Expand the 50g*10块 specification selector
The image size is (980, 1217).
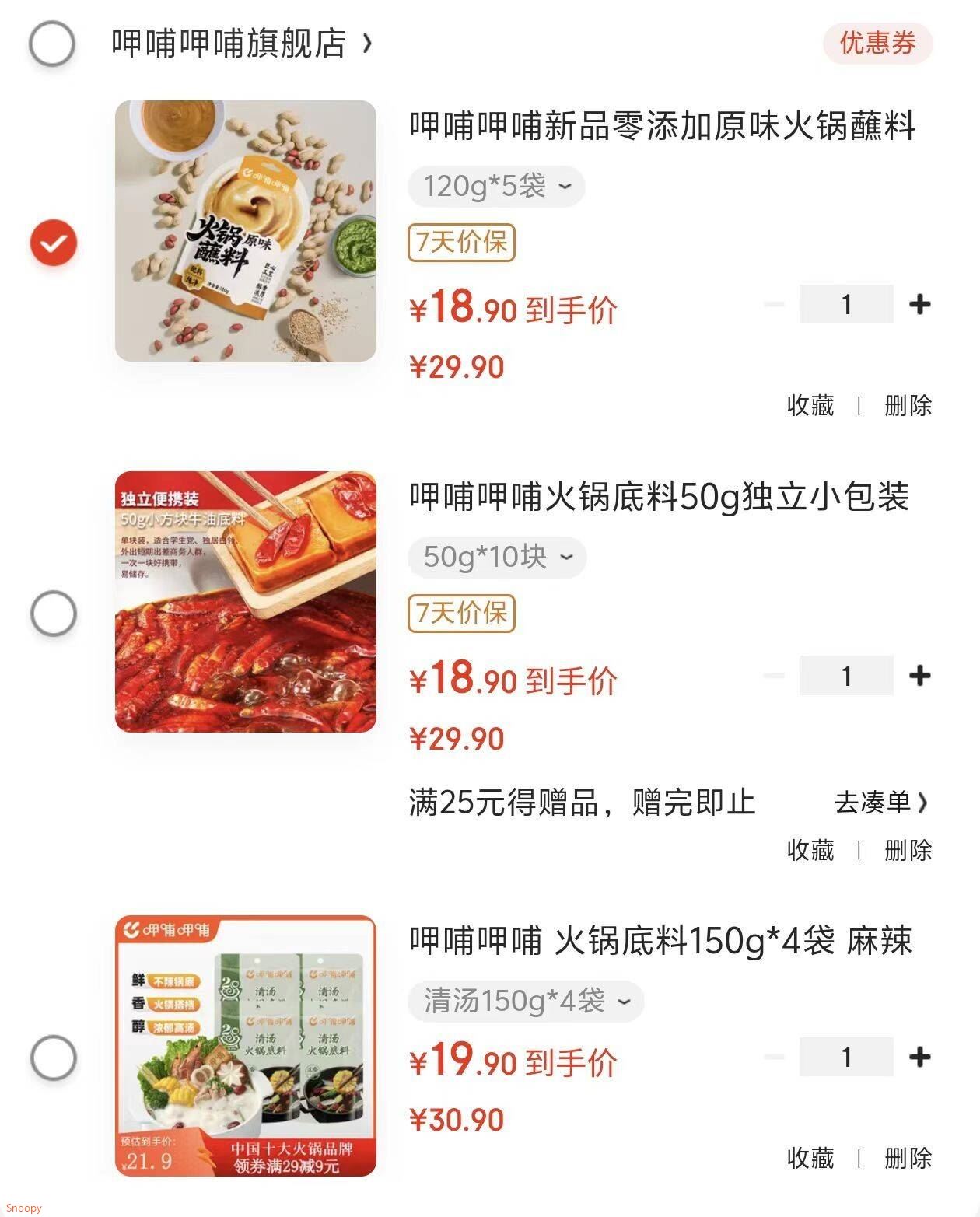tap(495, 558)
